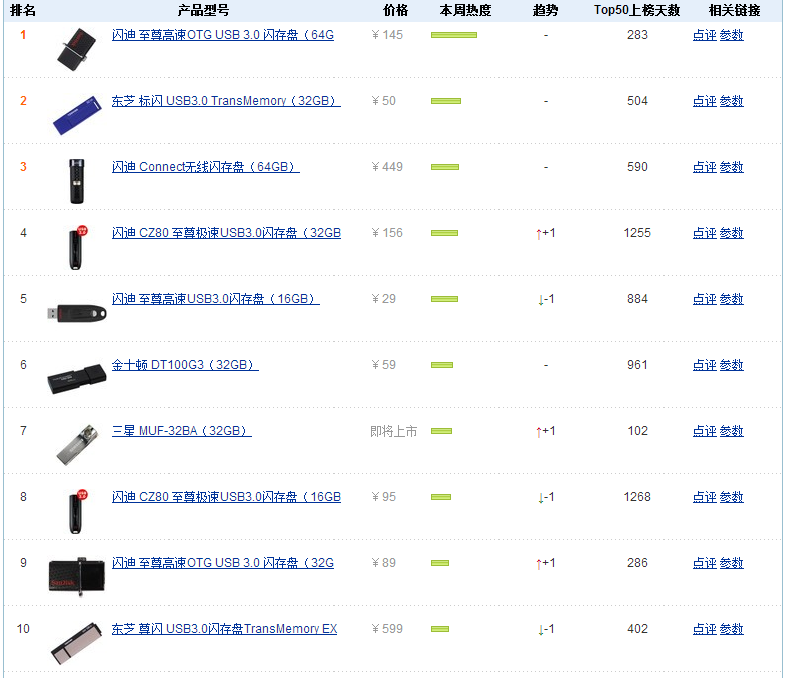Tap 点评 for 闪迪 至尊高速USB3.0闪存盘 16GB
This screenshot has height=678, width=785.
coord(704,299)
